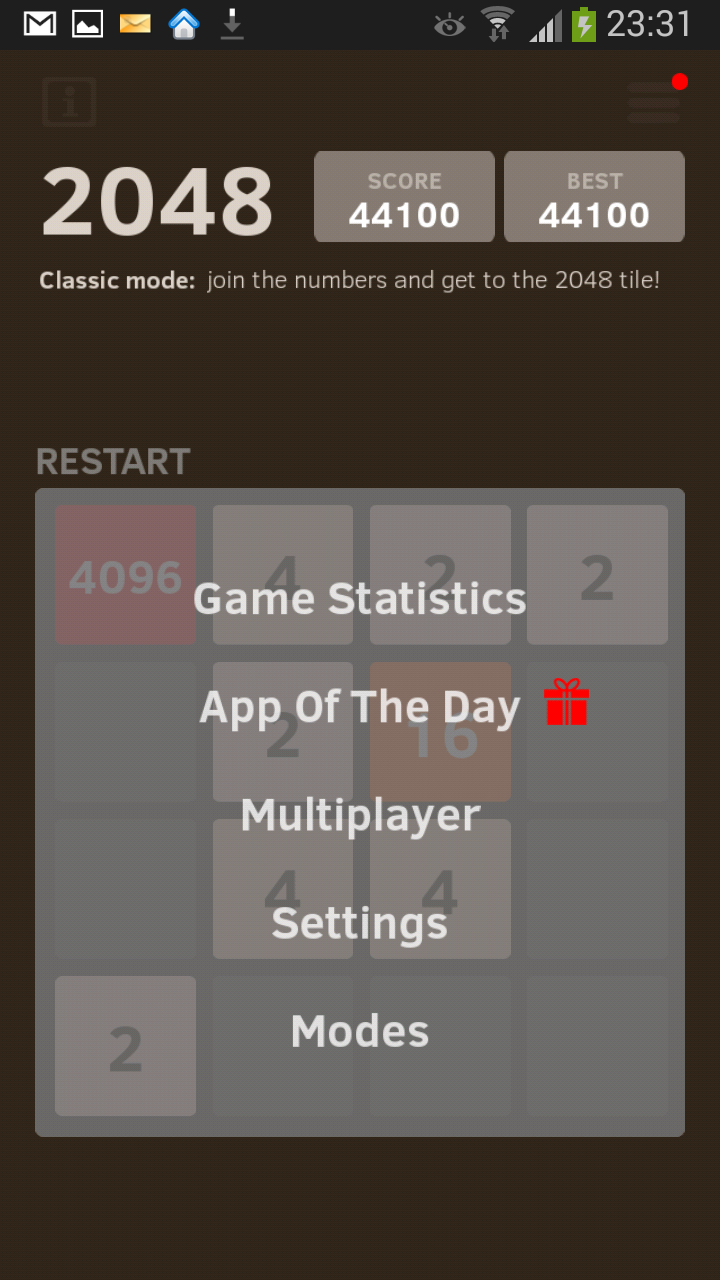Open the info icon

click(69, 102)
